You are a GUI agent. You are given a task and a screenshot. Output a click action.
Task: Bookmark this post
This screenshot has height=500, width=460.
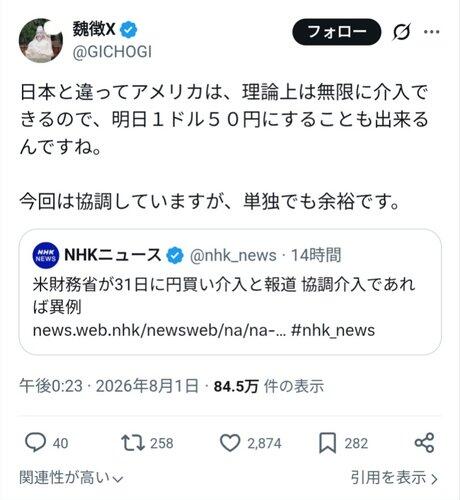pyautogui.click(x=328, y=443)
